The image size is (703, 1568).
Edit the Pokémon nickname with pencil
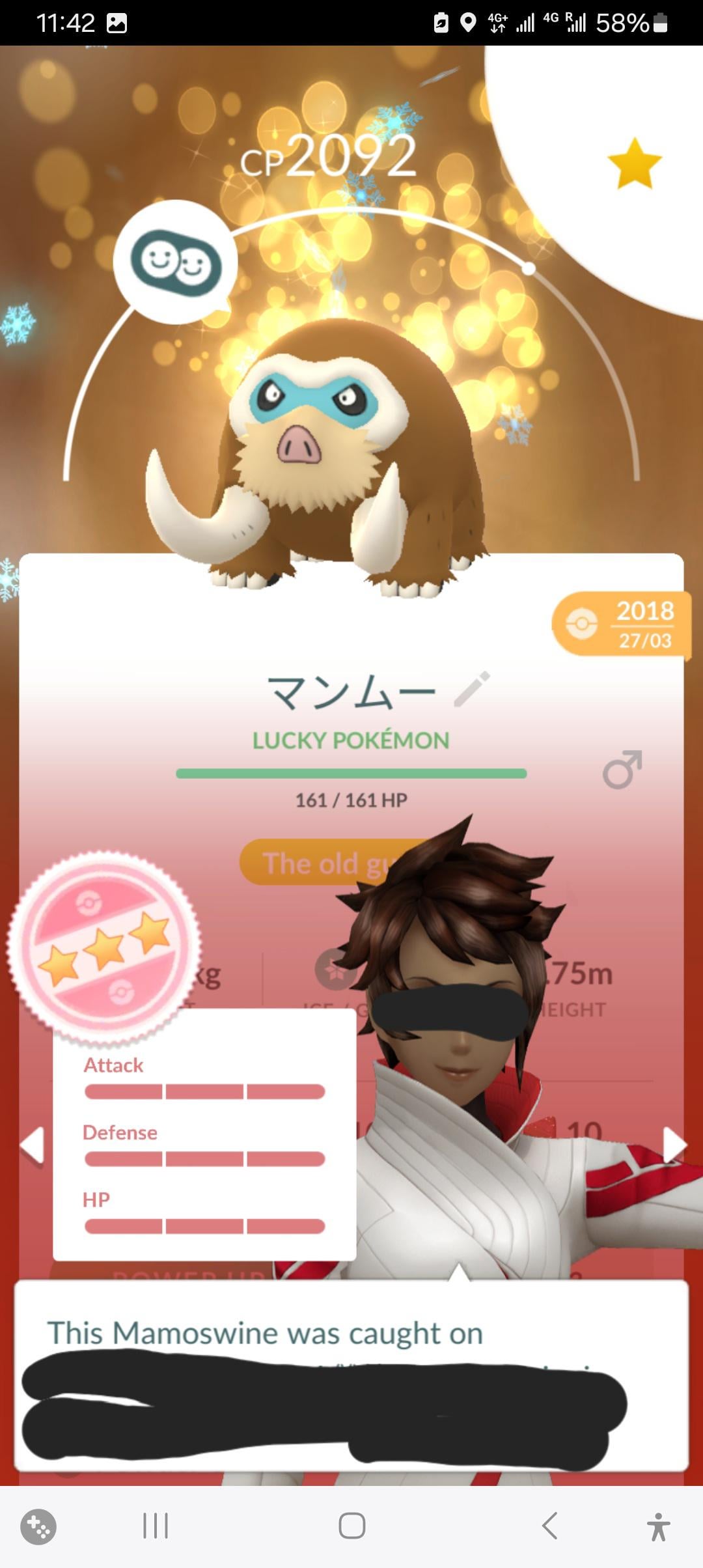472,689
